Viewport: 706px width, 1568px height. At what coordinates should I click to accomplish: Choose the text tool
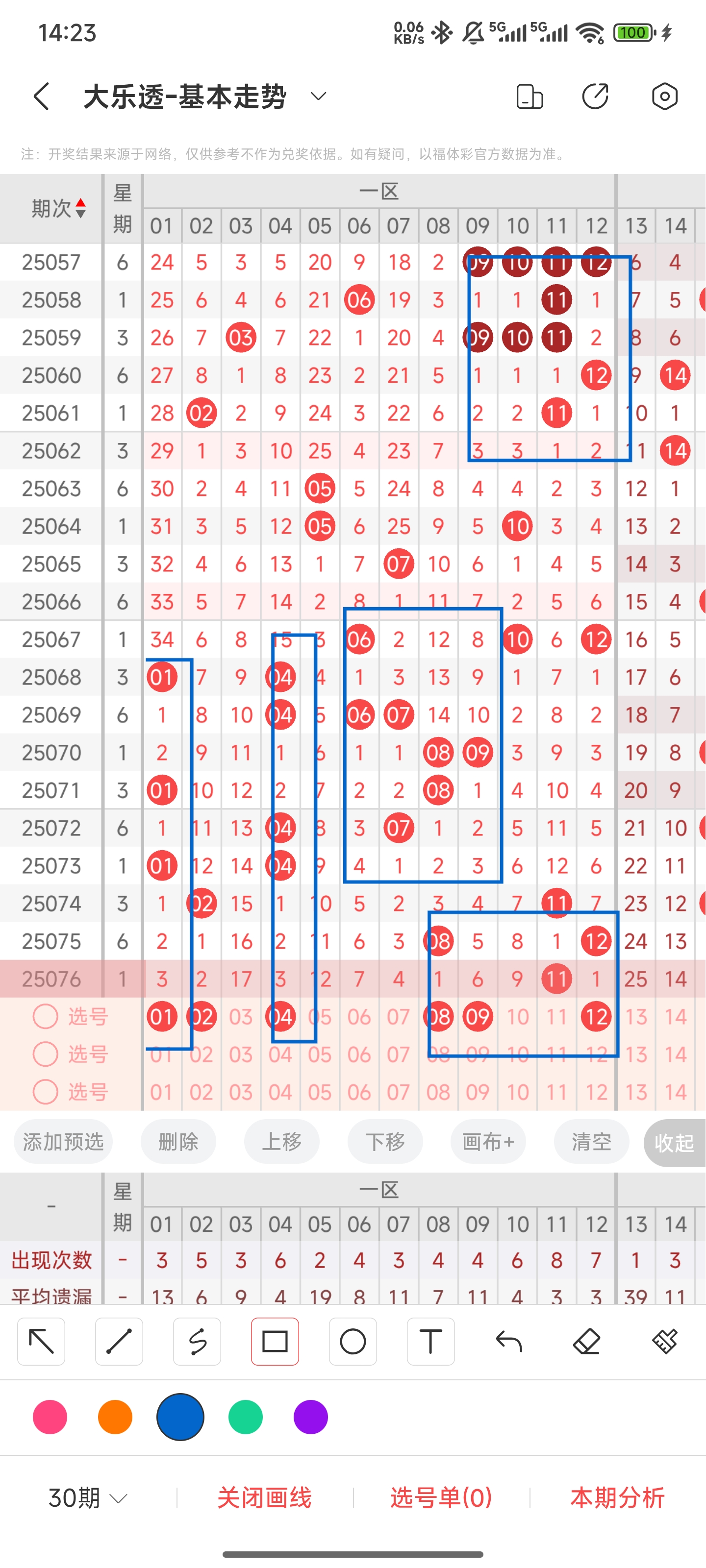tap(430, 1342)
